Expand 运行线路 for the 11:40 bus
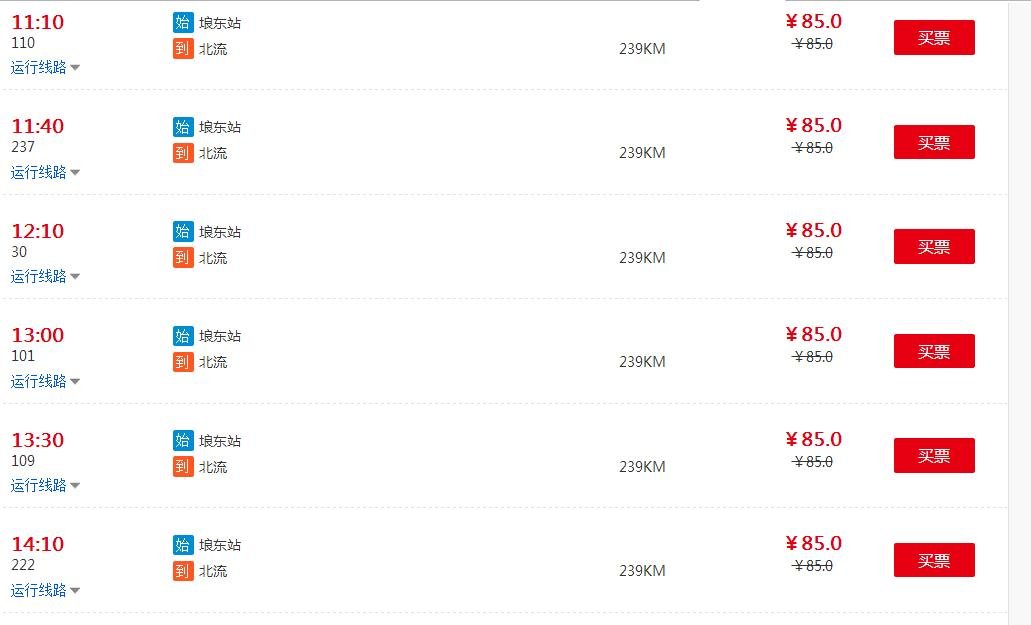 (x=45, y=172)
